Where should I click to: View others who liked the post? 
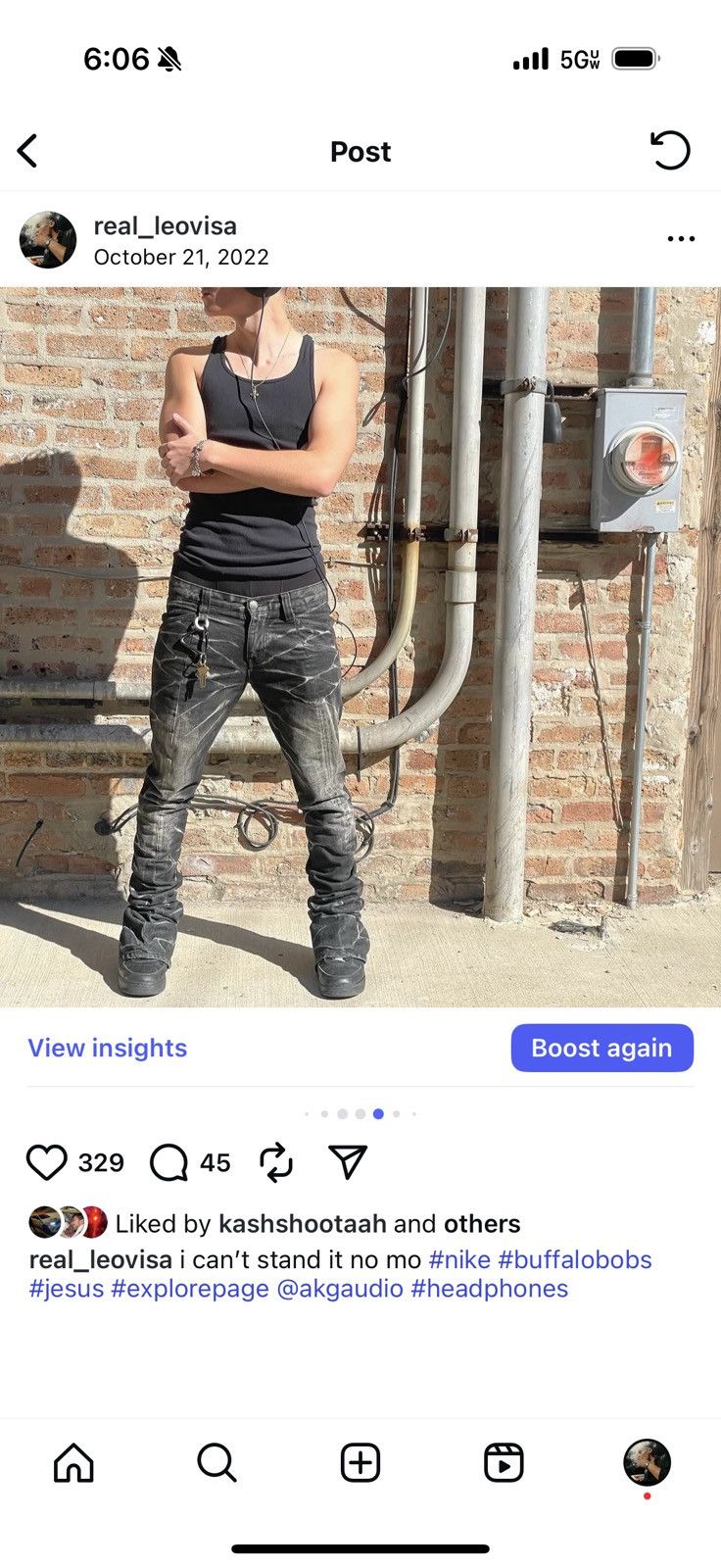[x=482, y=1223]
